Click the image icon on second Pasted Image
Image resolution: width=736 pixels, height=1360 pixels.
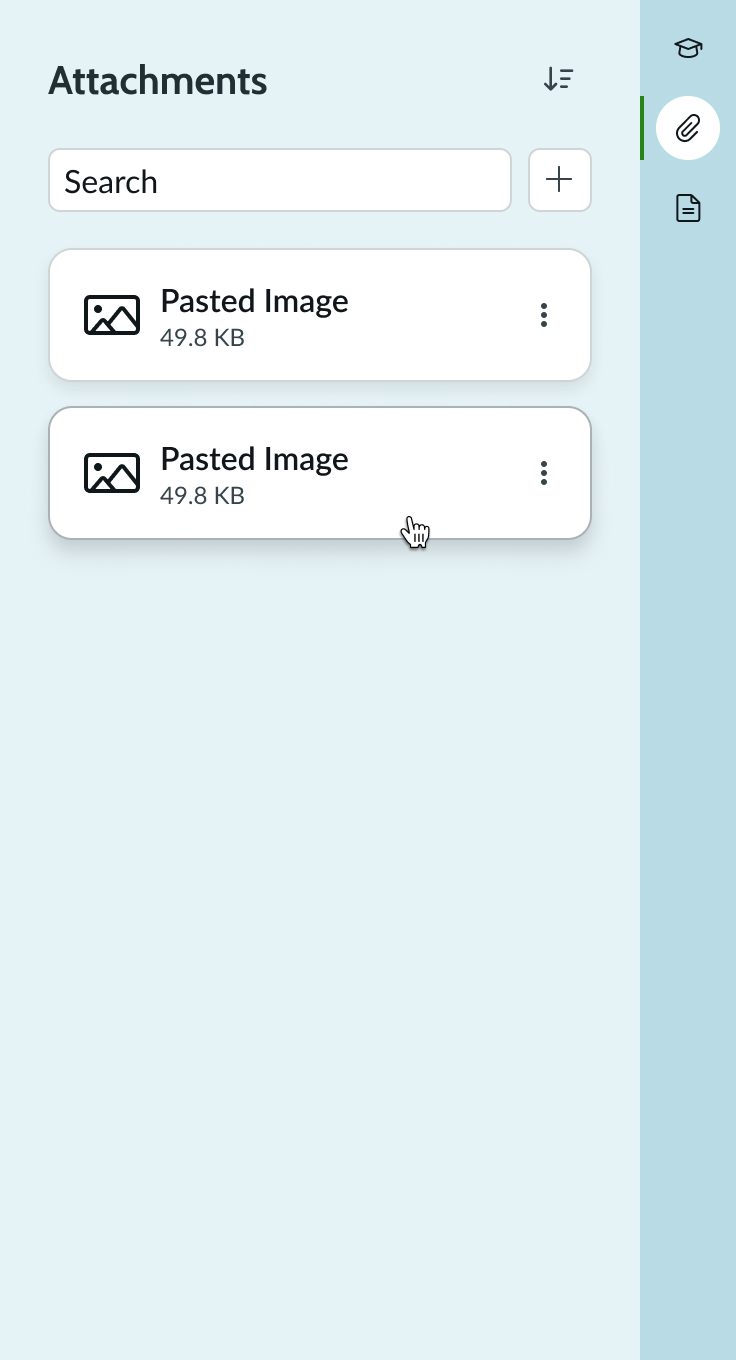point(111,472)
